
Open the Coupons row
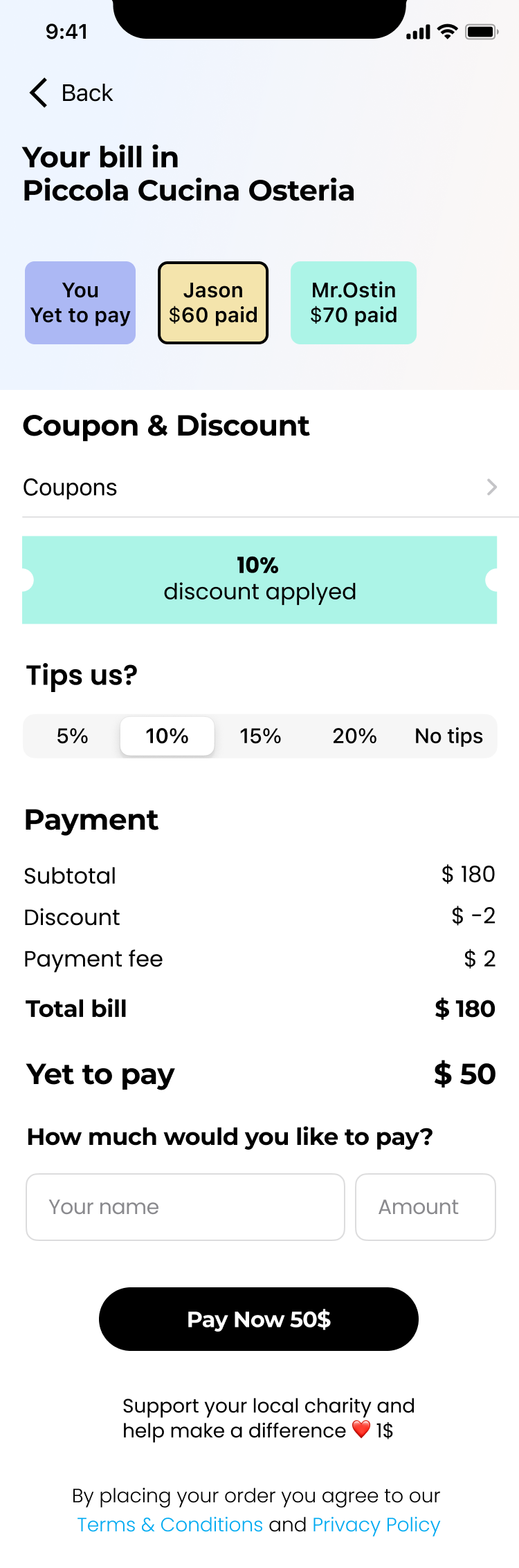click(x=259, y=487)
